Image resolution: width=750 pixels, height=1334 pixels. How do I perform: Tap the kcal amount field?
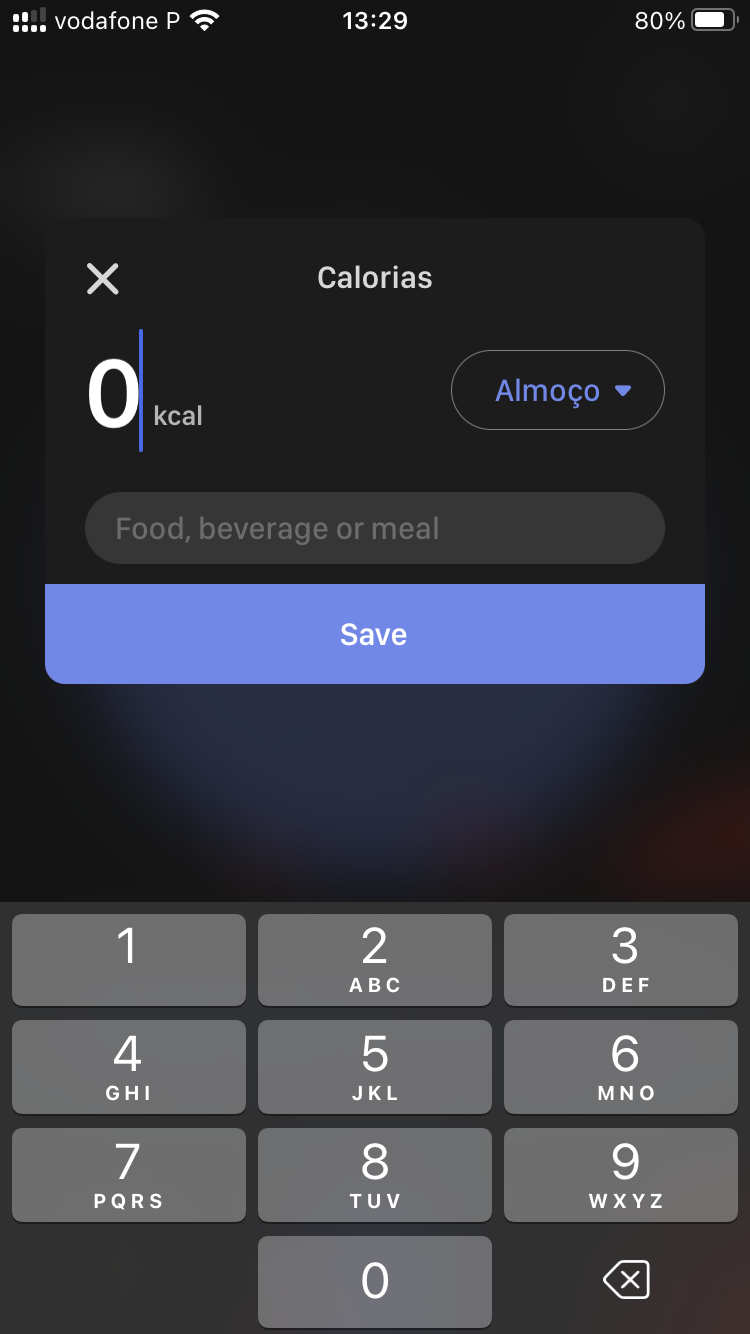[115, 394]
